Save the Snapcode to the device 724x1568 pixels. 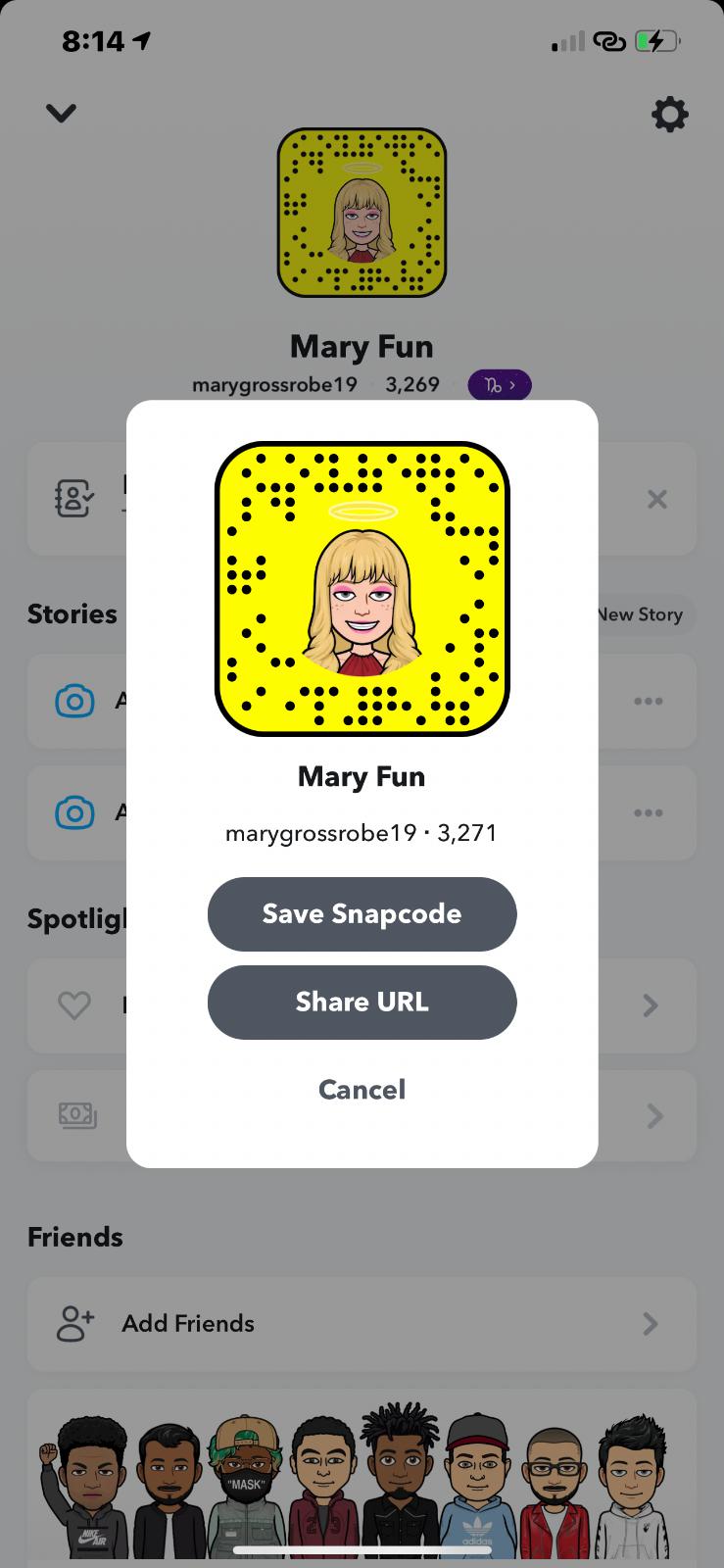pyautogui.click(x=362, y=913)
